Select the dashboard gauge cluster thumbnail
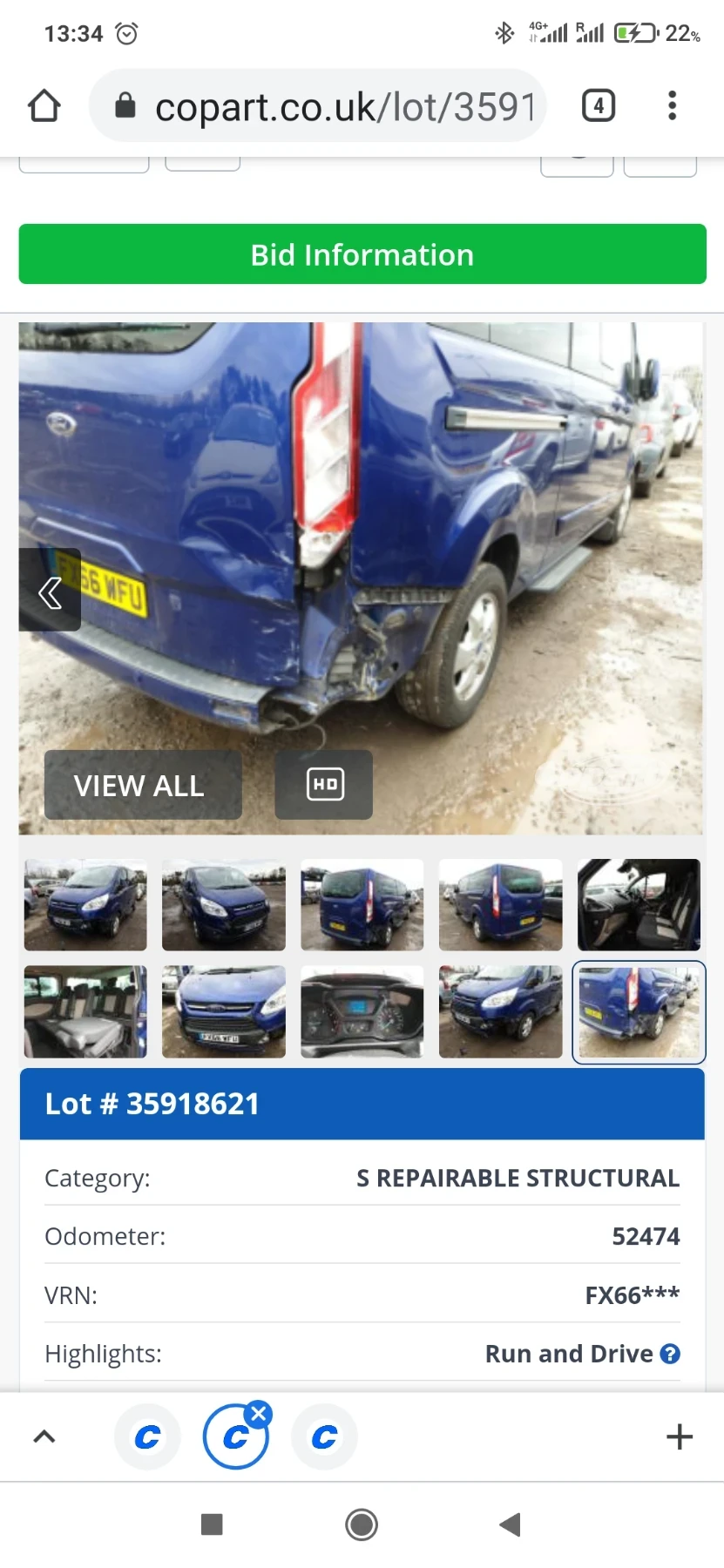 pyautogui.click(x=362, y=1011)
